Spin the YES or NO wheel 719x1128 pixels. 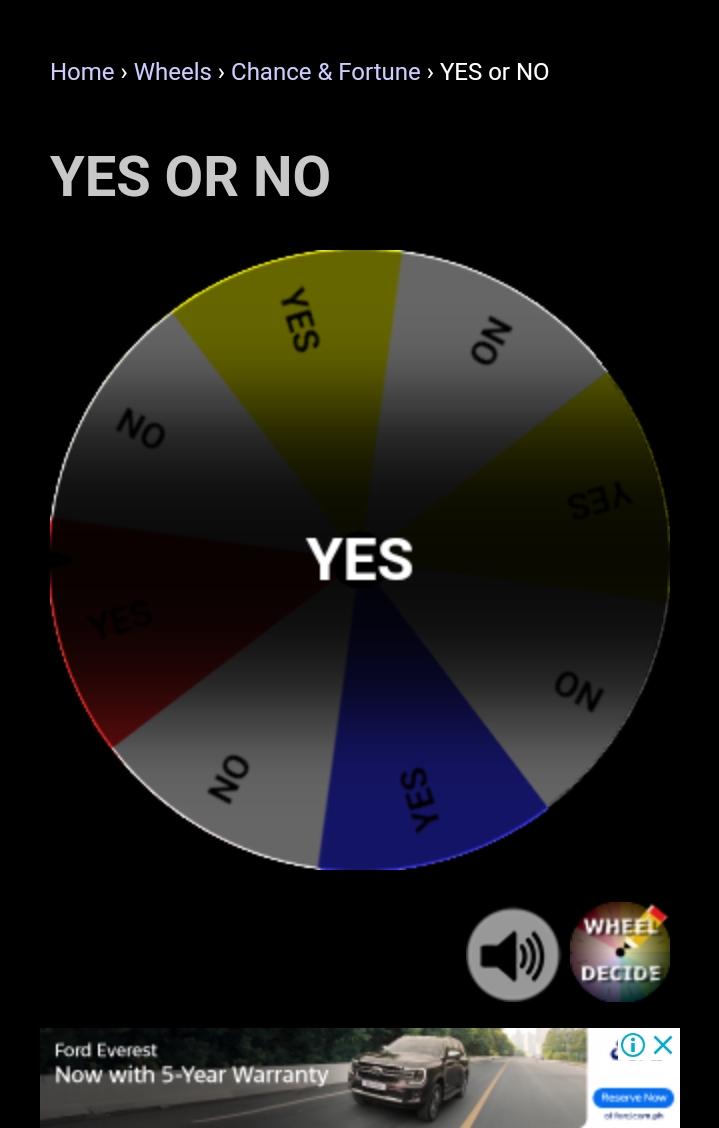coord(359,559)
